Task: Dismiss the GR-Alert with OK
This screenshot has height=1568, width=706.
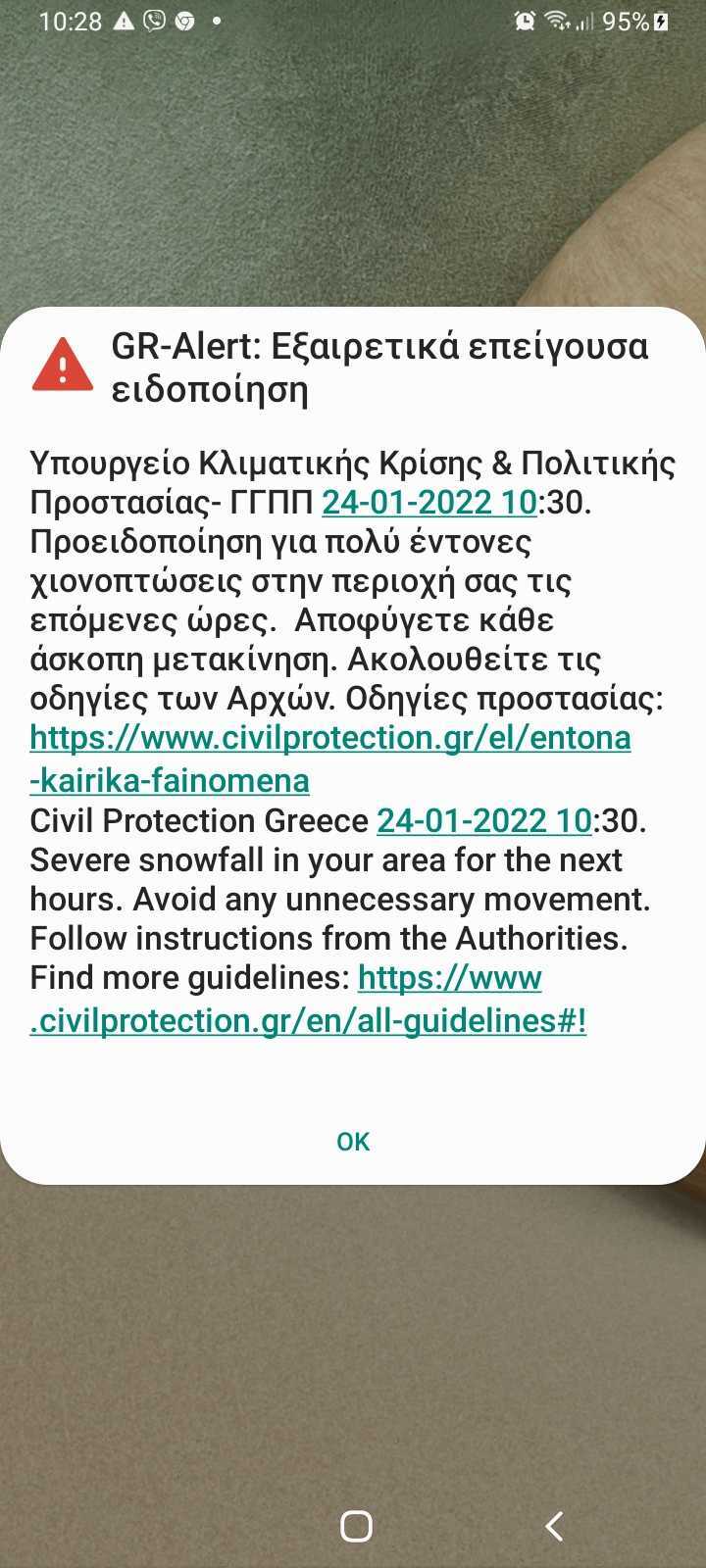Action: point(353,1141)
